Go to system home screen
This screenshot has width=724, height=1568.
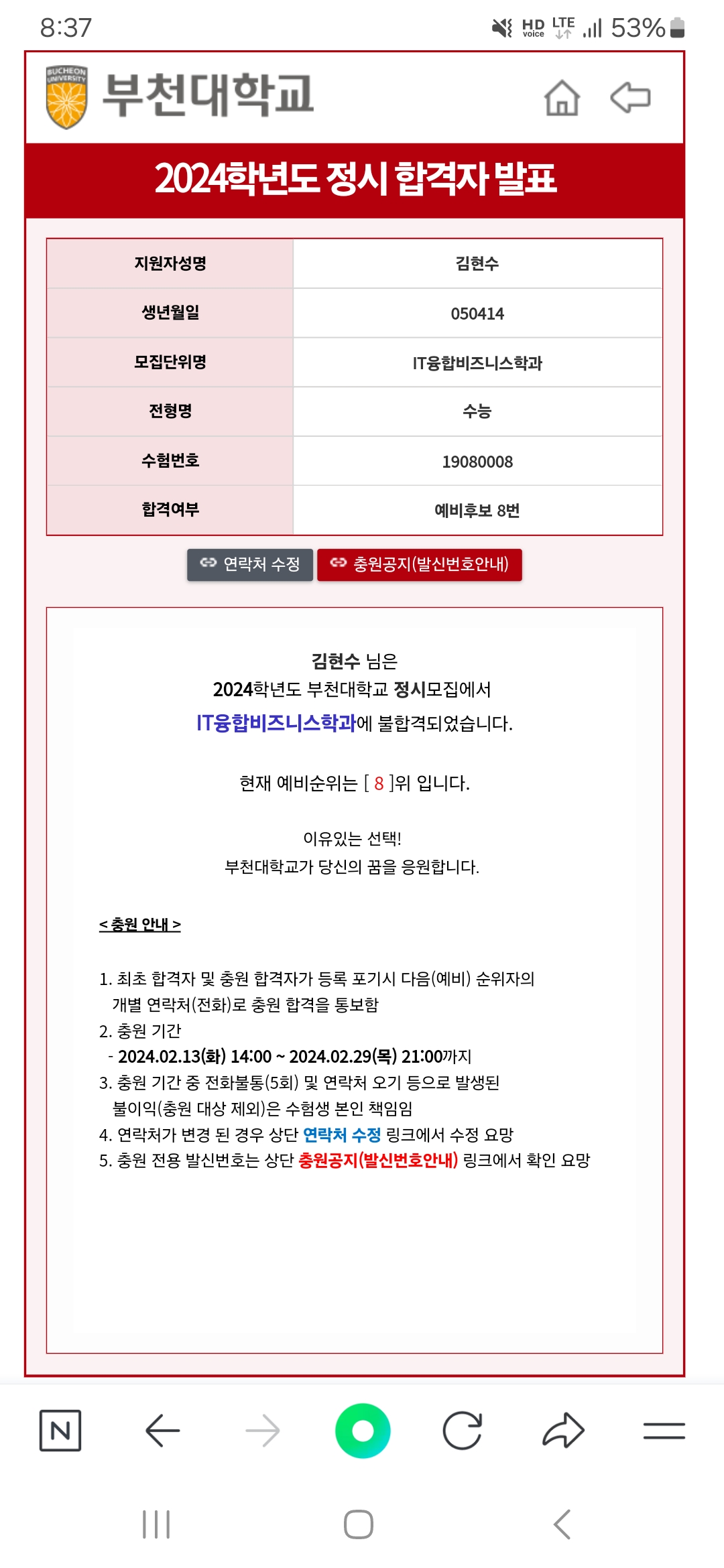pos(359,1524)
